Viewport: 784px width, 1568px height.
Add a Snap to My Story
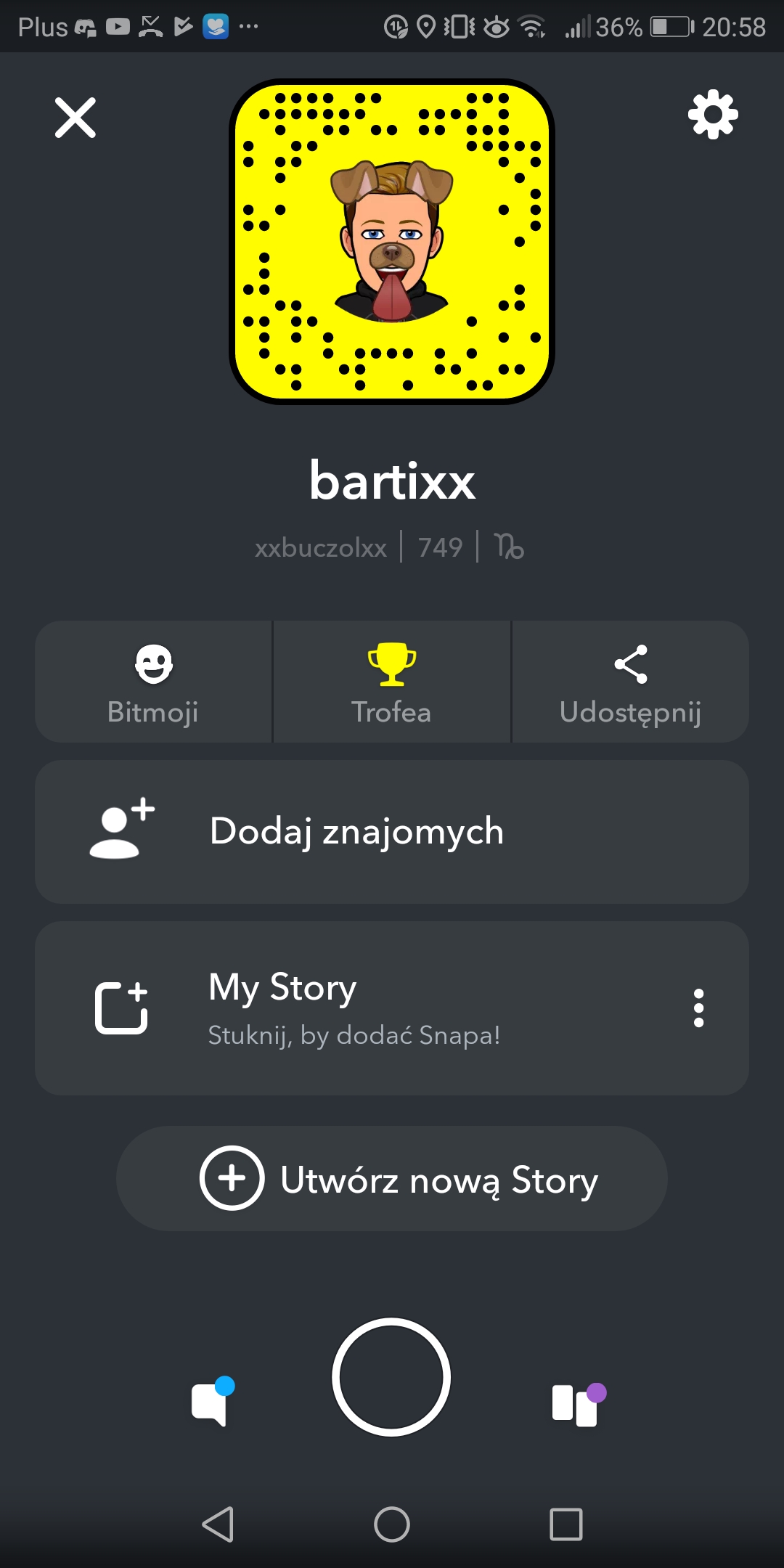click(354, 1008)
